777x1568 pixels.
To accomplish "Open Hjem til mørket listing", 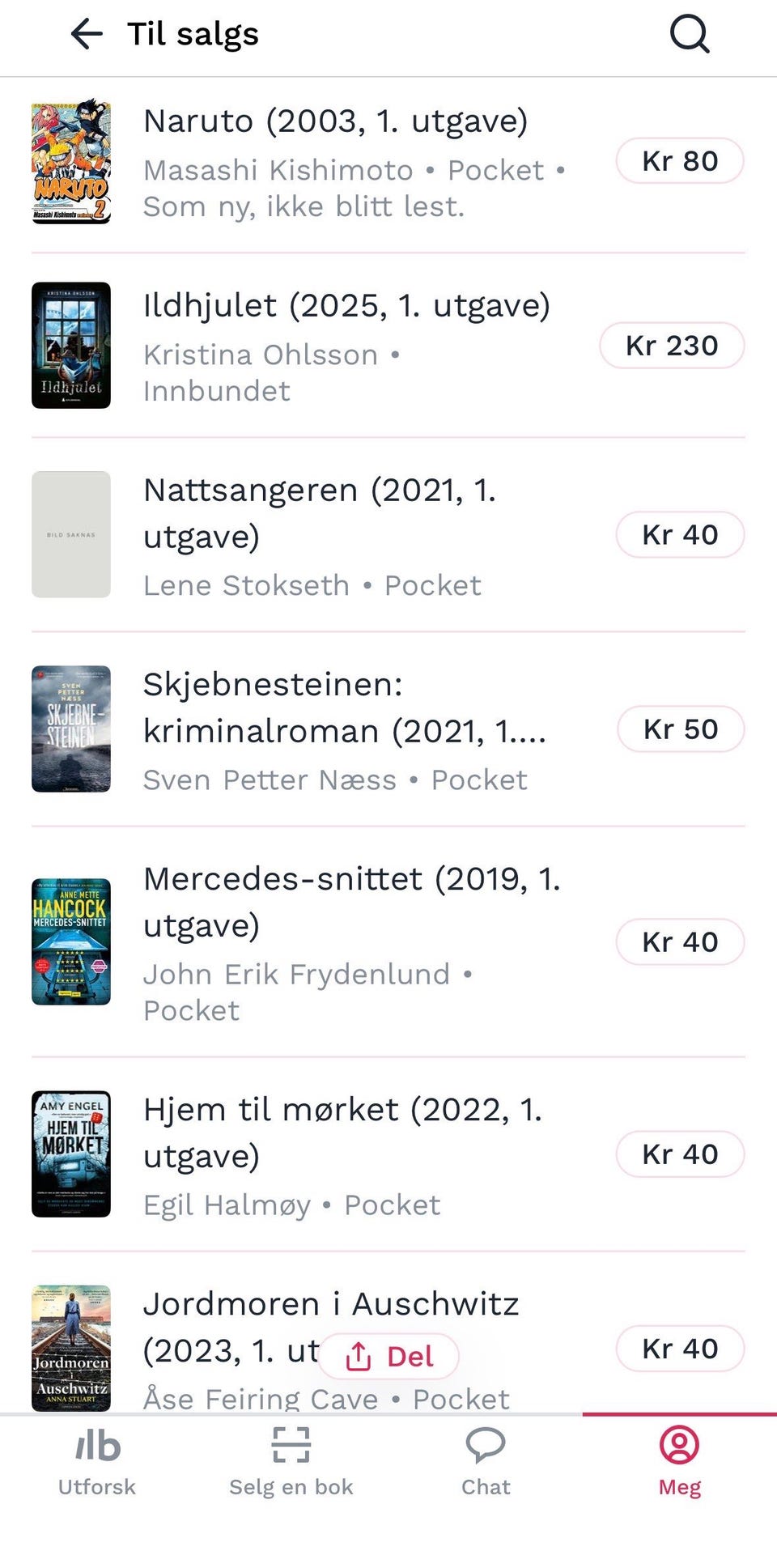I will 342,1132.
